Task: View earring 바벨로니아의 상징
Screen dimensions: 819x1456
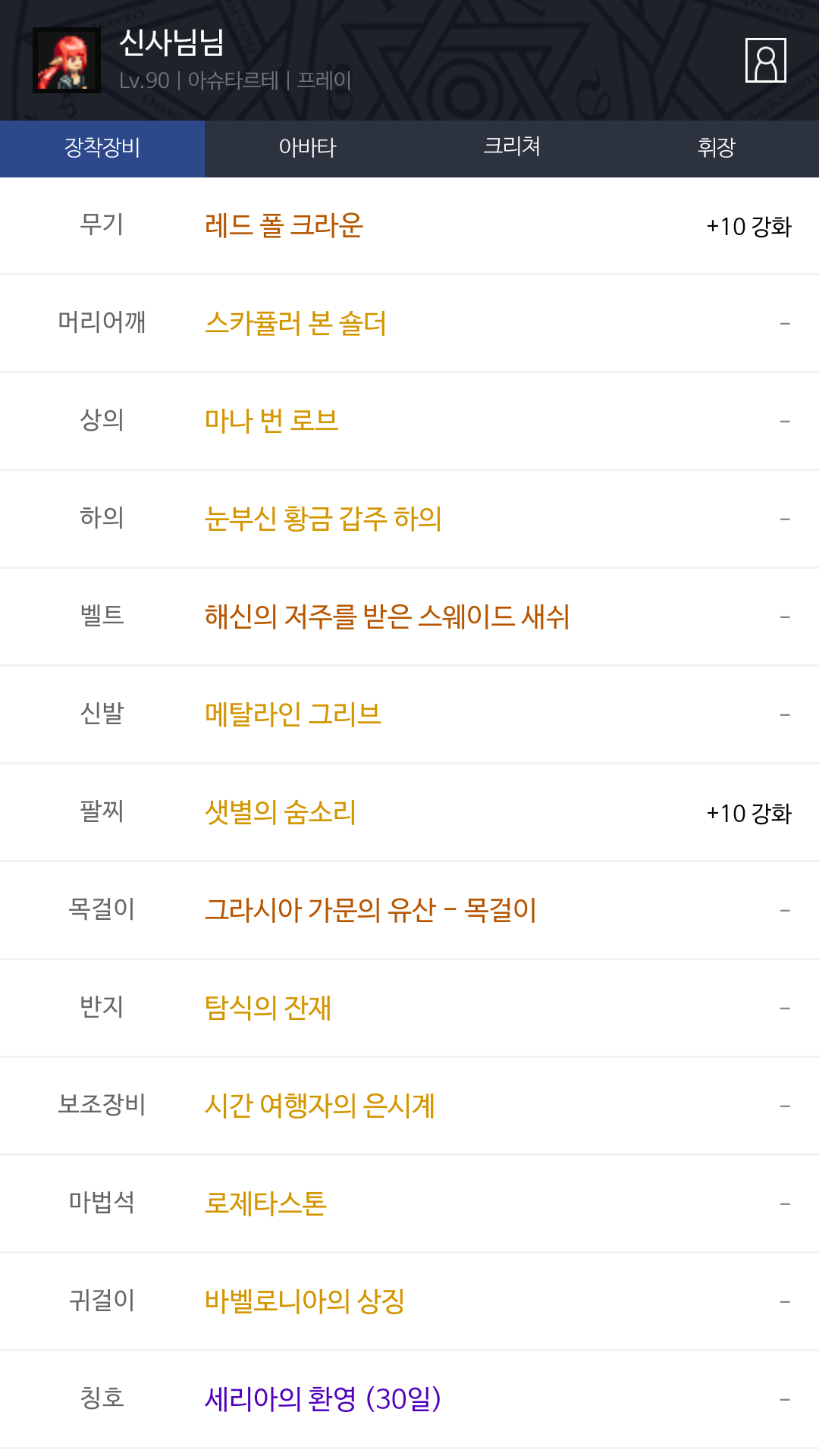Action: [305, 1301]
